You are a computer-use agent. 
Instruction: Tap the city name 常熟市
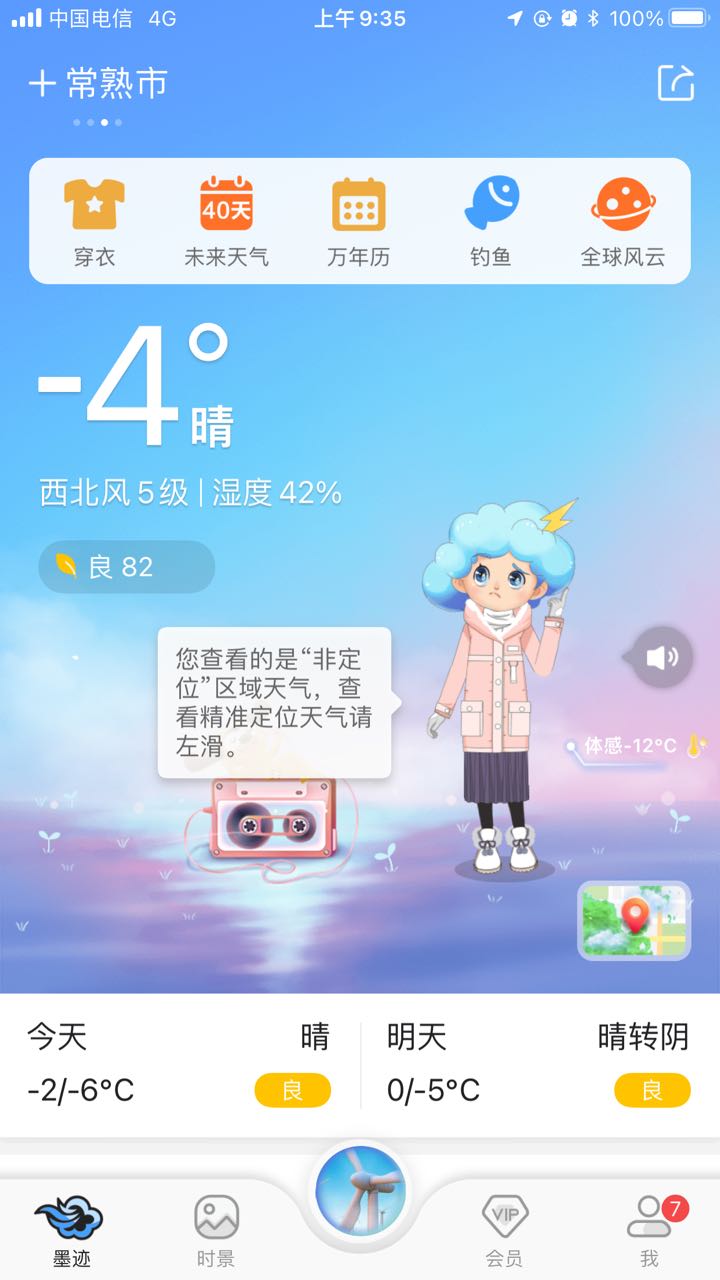point(117,84)
